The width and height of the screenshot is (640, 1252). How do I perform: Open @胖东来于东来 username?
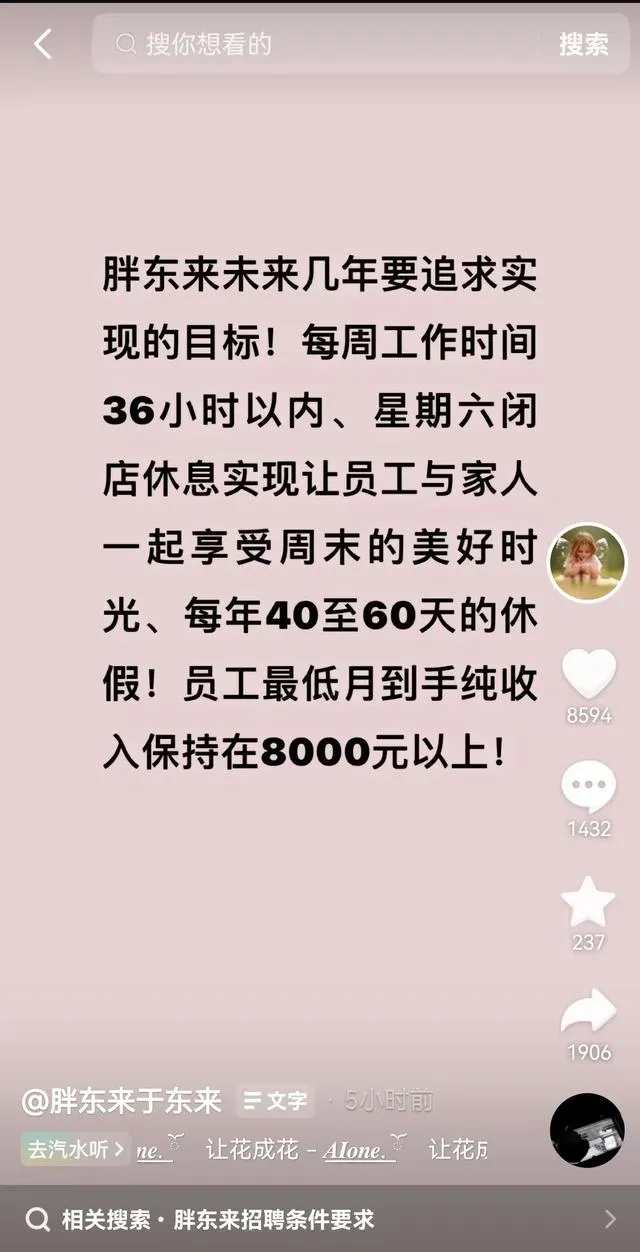point(122,1101)
